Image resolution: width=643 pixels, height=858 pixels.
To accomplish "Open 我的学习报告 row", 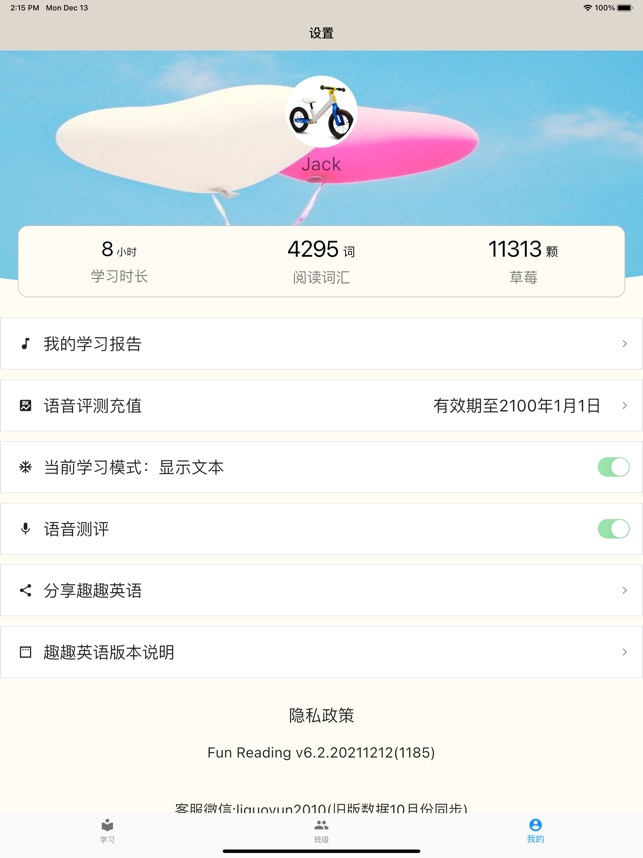I will pyautogui.click(x=321, y=344).
